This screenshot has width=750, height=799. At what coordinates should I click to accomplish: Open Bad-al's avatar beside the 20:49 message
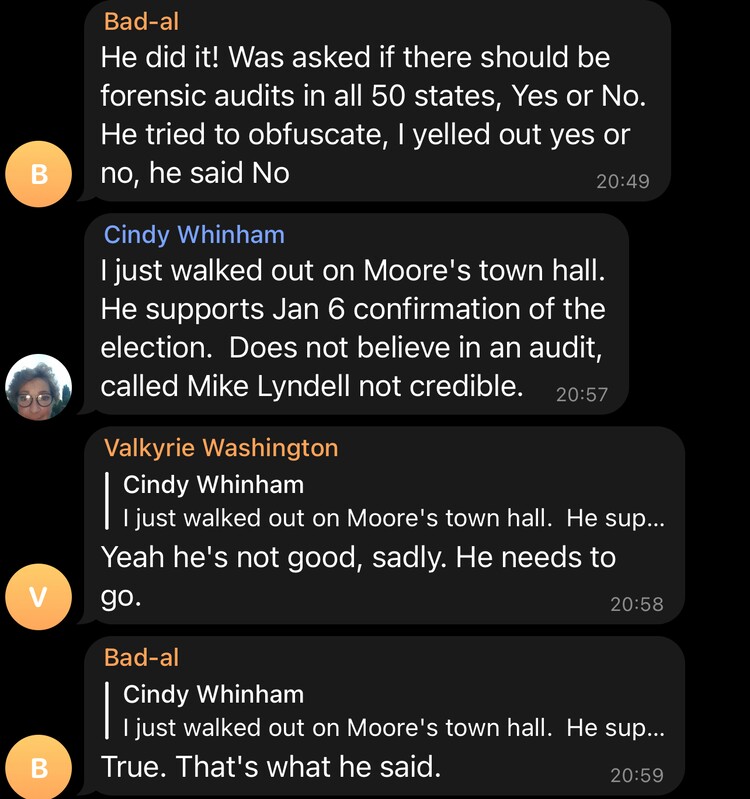coord(39,175)
